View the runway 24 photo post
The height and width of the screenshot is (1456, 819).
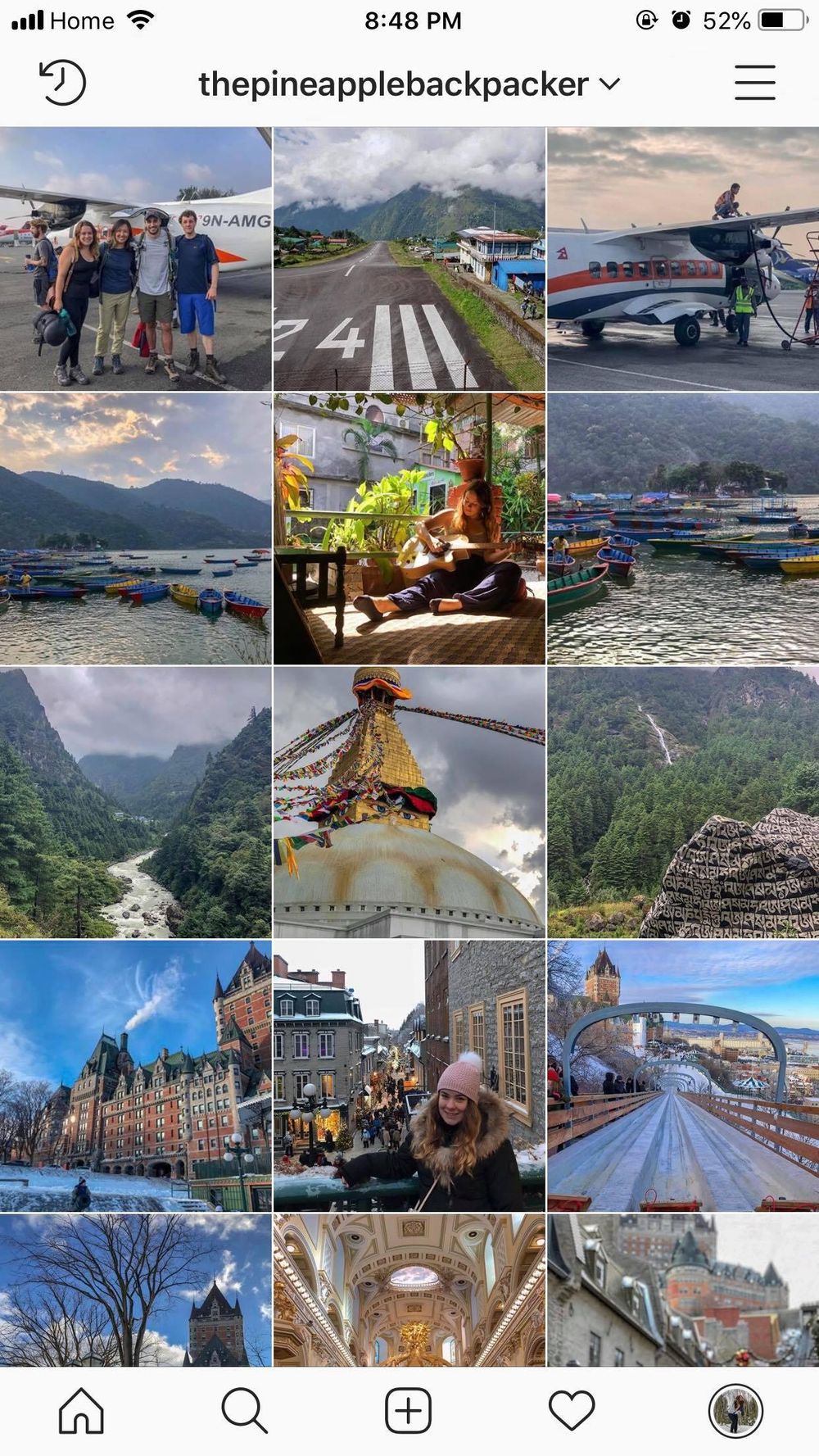(409, 258)
